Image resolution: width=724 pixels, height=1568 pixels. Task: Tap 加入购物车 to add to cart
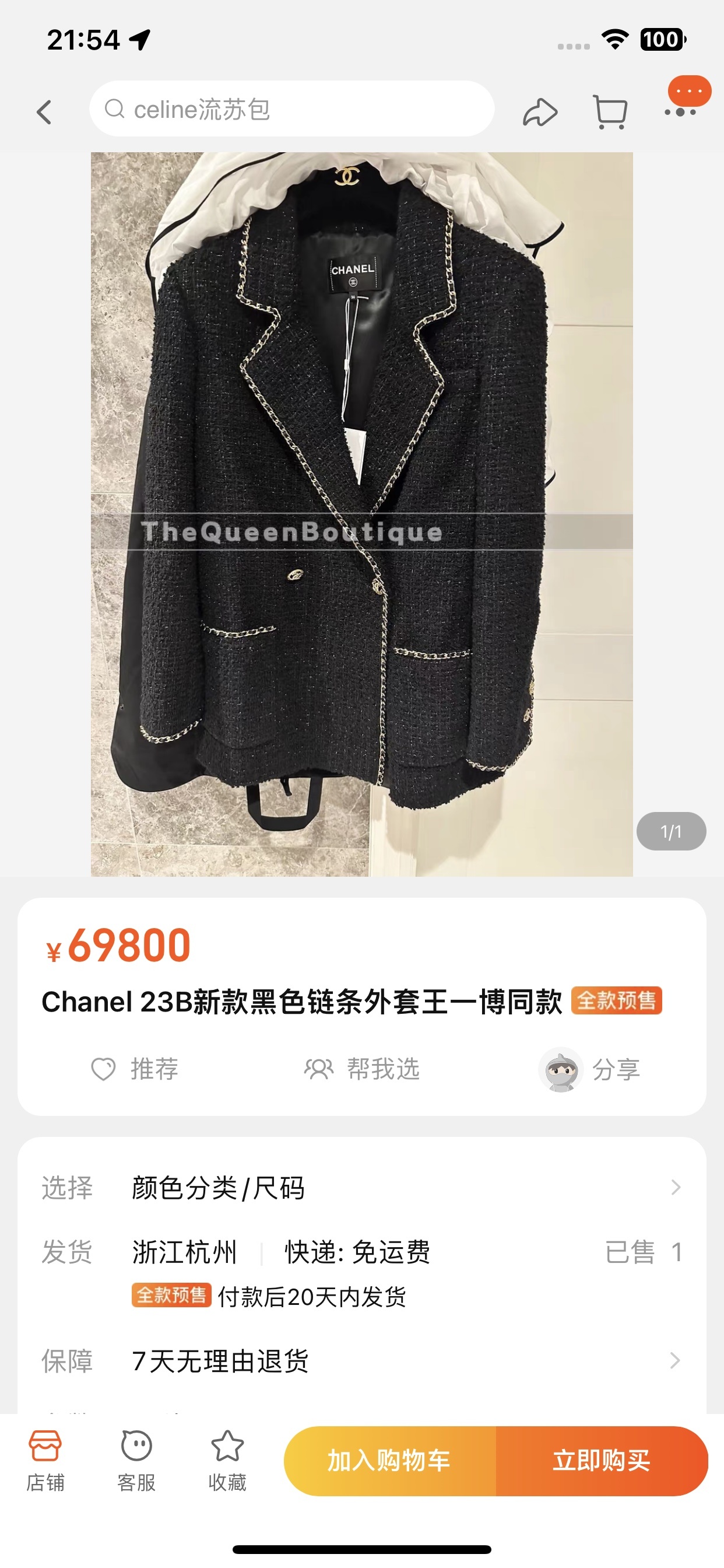click(x=389, y=1461)
